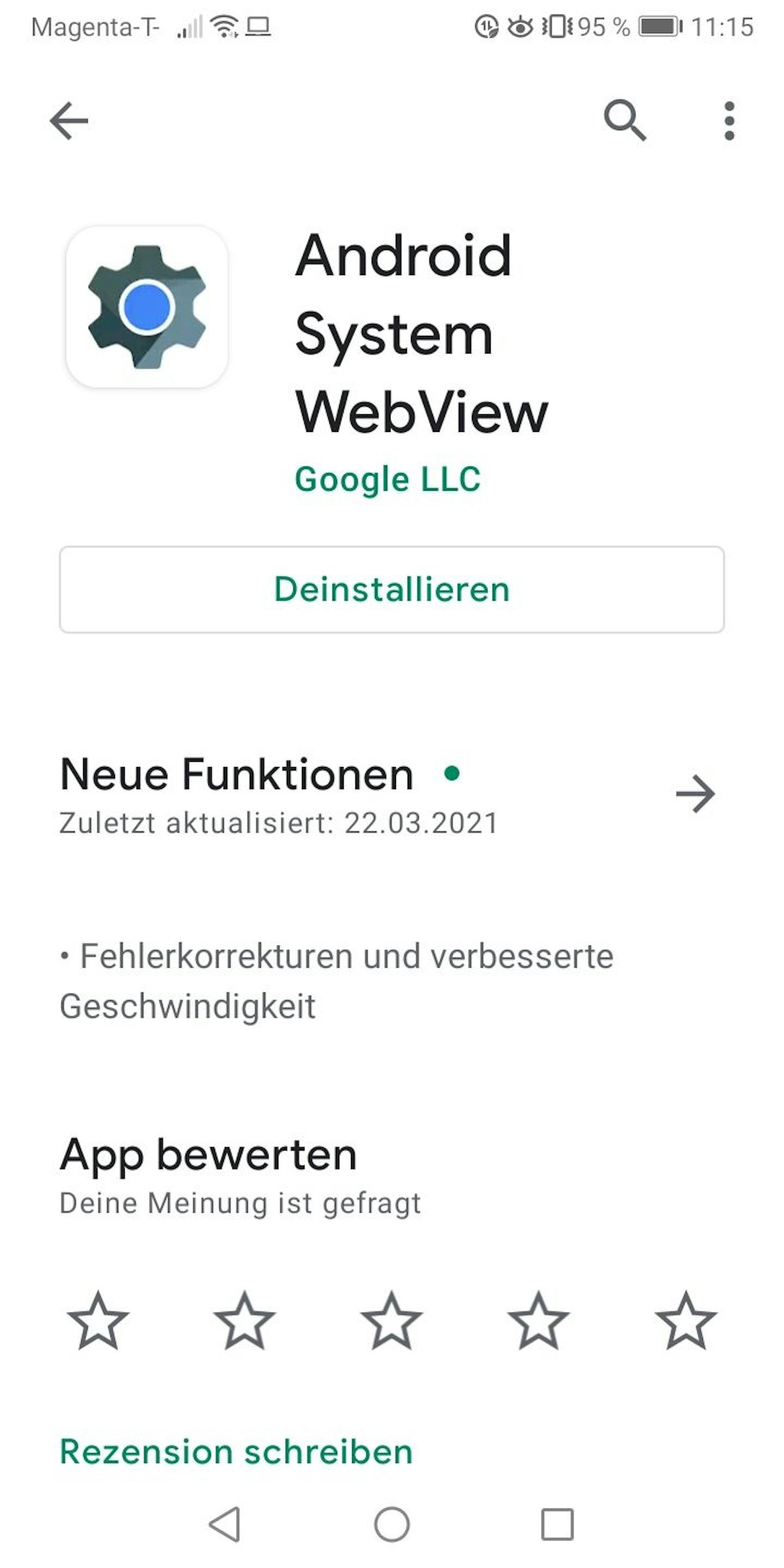
Task: Open developer page Google LLC
Action: click(x=387, y=479)
